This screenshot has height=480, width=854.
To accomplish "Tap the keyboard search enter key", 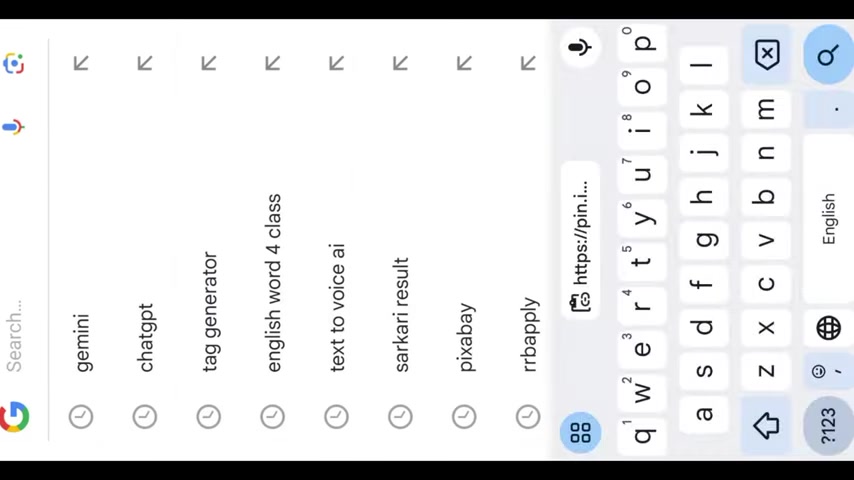I will [828, 55].
